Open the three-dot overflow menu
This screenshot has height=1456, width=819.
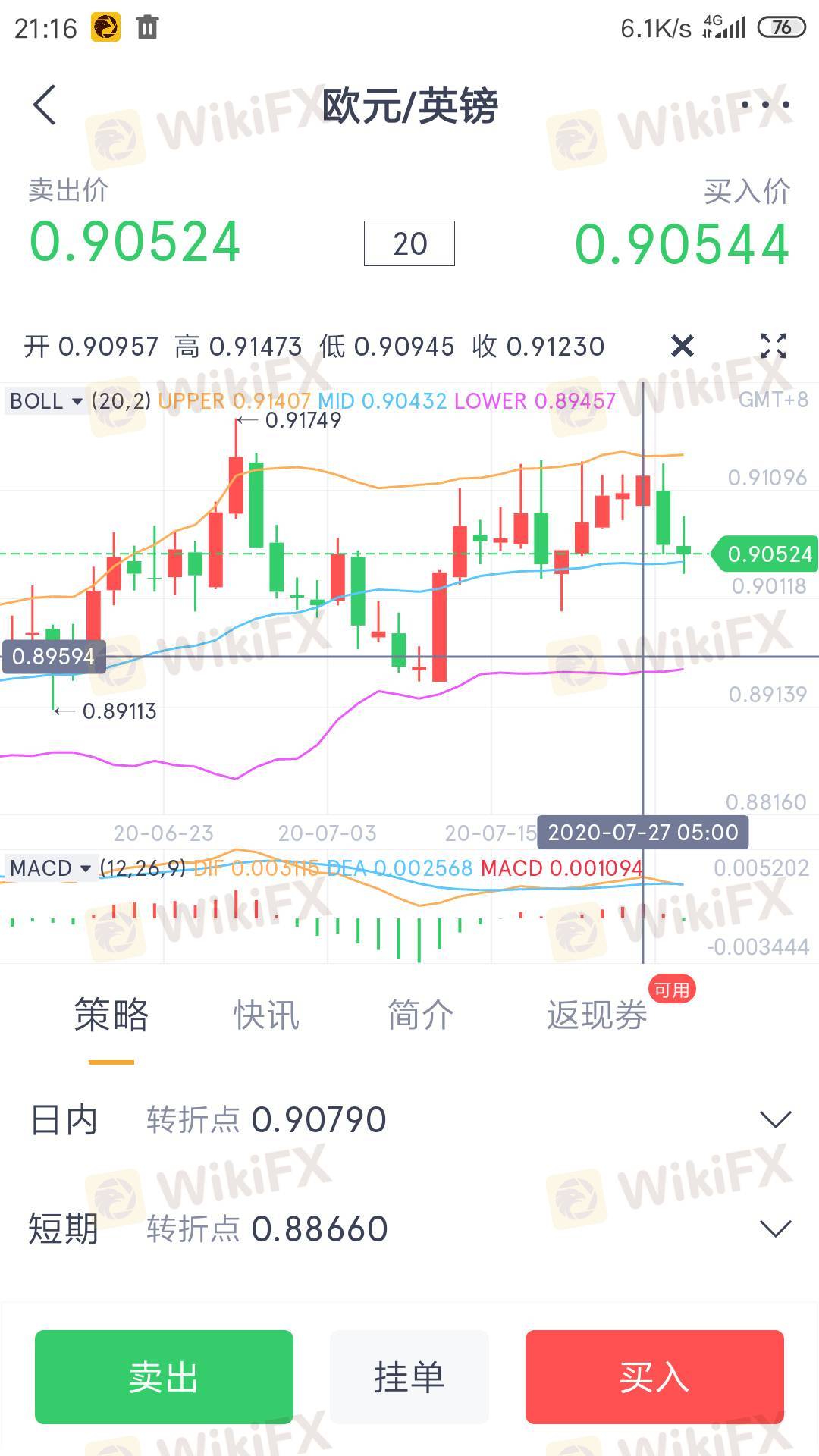pos(764,105)
